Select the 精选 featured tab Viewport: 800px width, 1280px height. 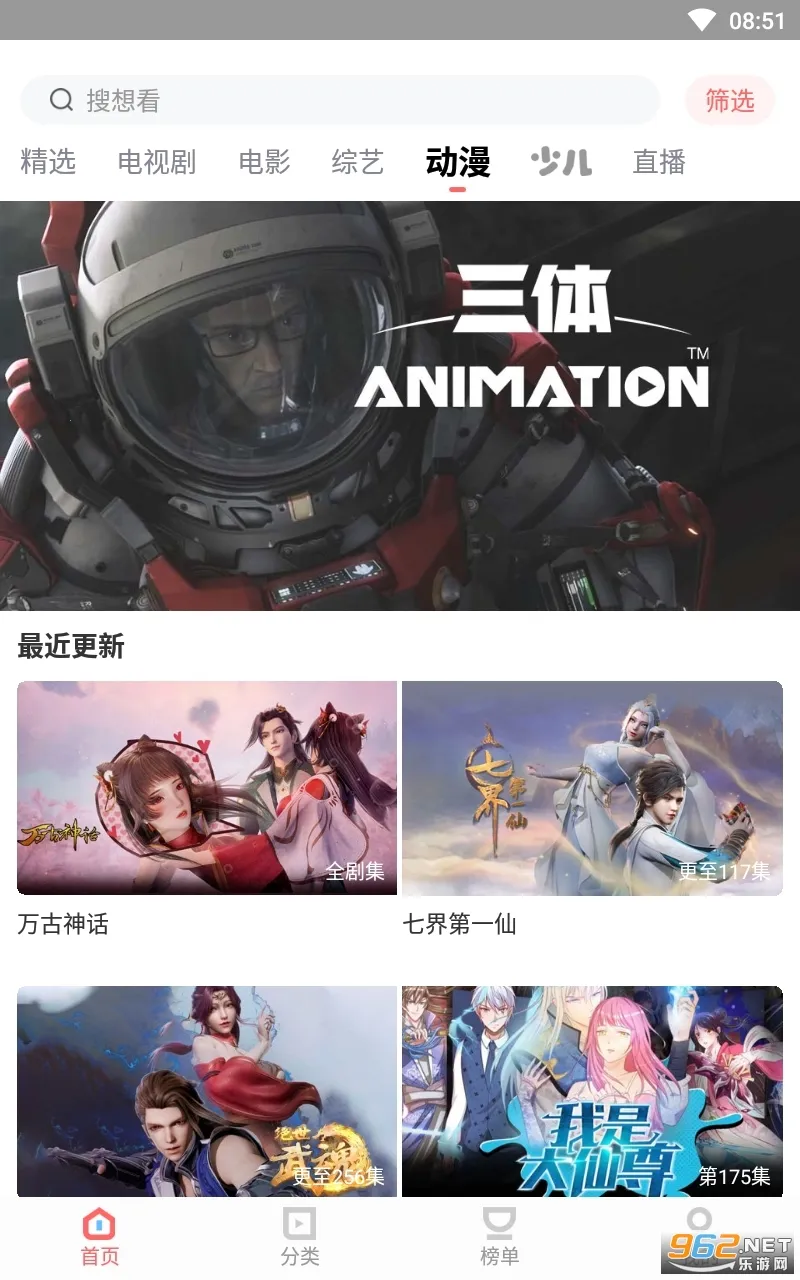(x=48, y=162)
